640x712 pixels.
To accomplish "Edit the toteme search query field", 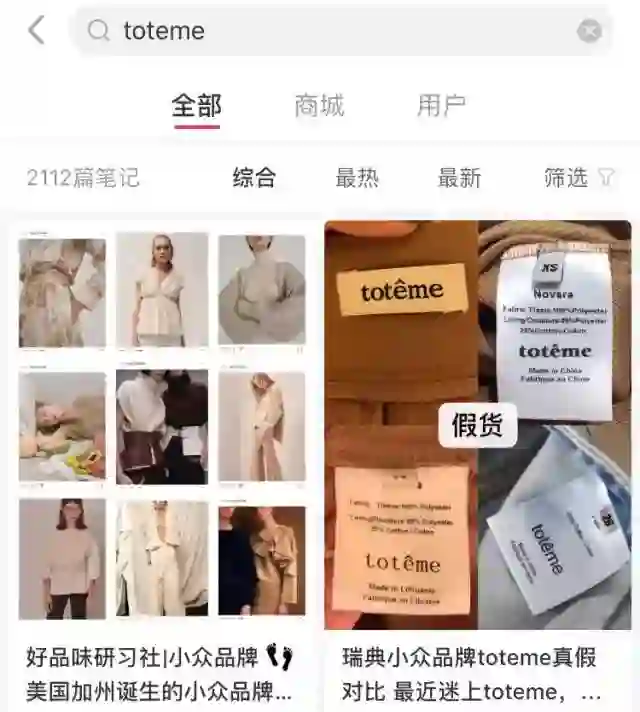I will (340, 31).
